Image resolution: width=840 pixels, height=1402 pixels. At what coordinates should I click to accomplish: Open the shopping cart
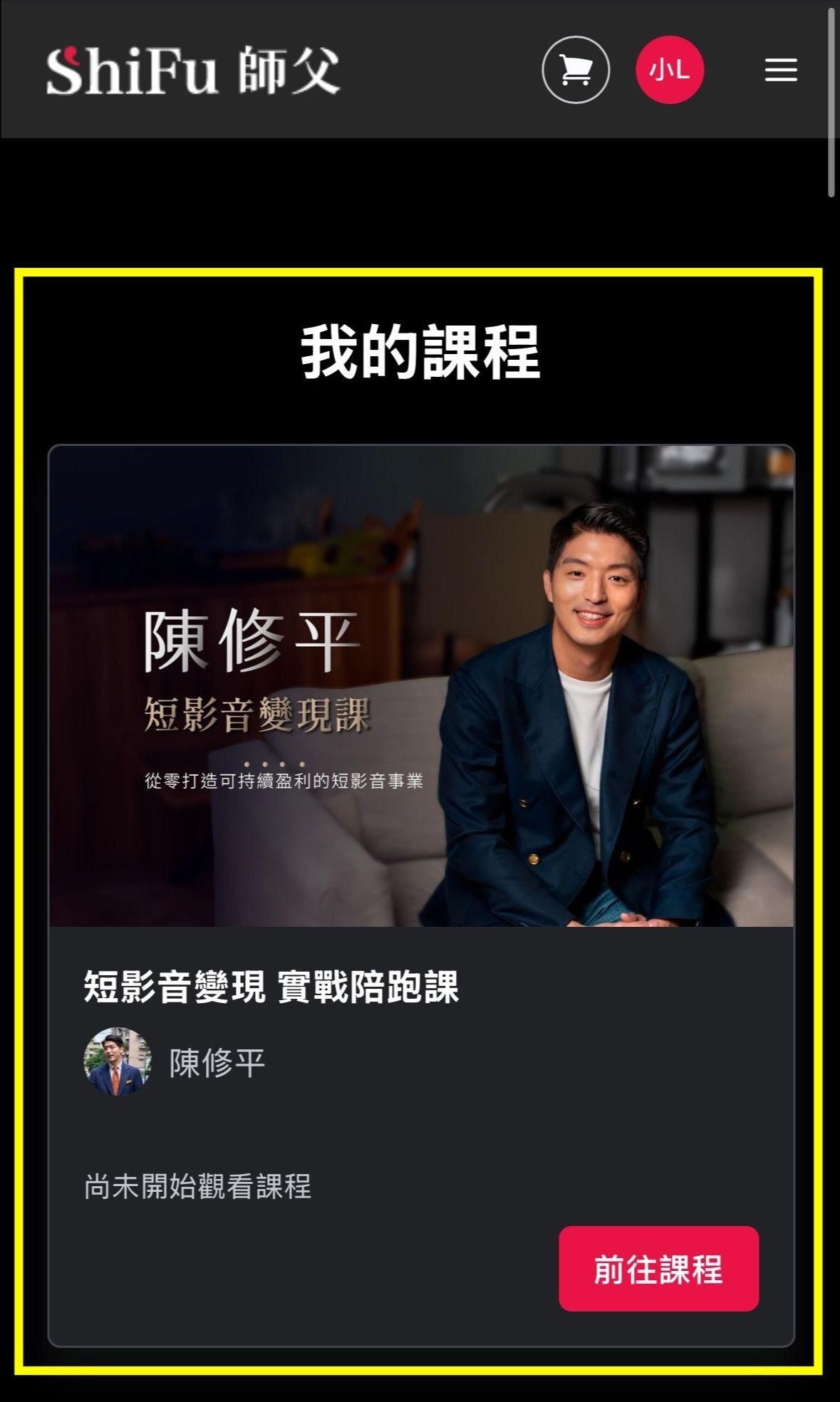pyautogui.click(x=576, y=70)
